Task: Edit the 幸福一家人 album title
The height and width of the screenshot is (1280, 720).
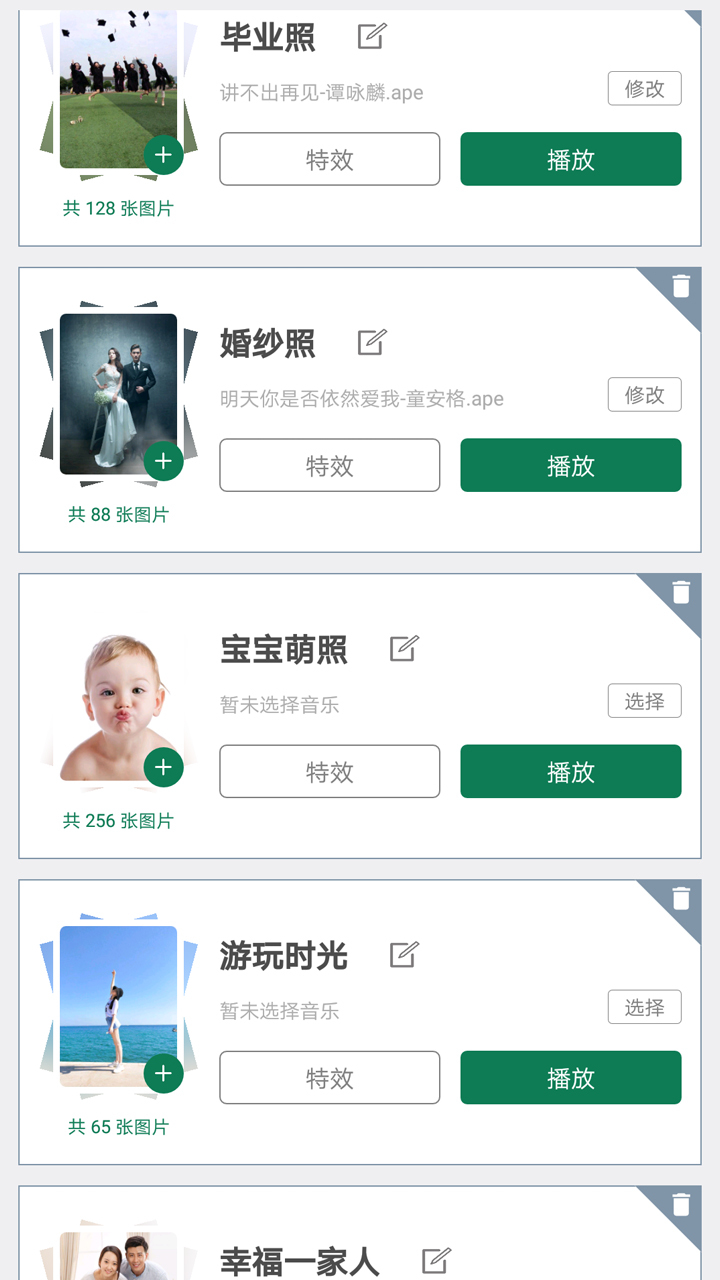Action: (435, 1261)
